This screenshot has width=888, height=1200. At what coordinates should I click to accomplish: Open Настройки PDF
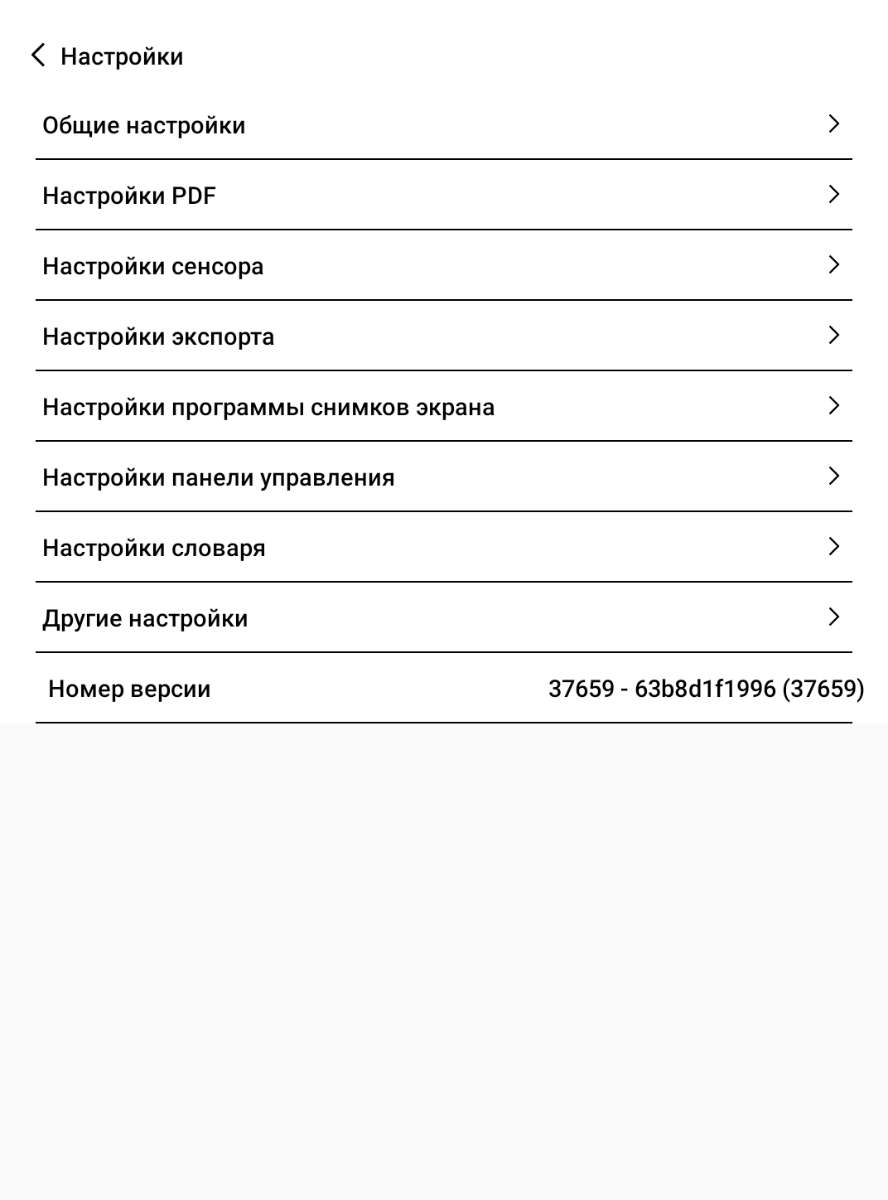click(443, 196)
